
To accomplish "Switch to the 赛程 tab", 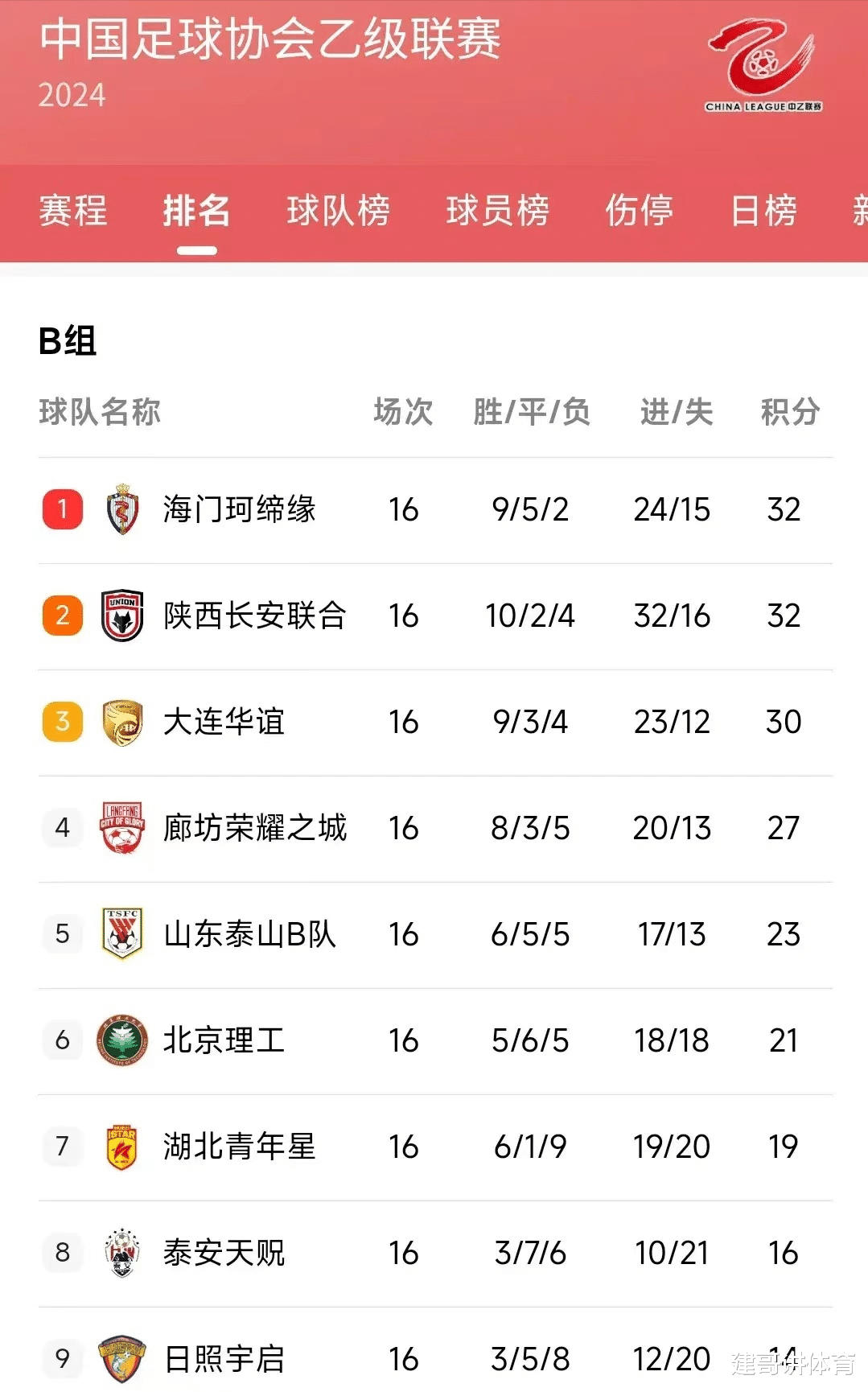I will tap(73, 212).
